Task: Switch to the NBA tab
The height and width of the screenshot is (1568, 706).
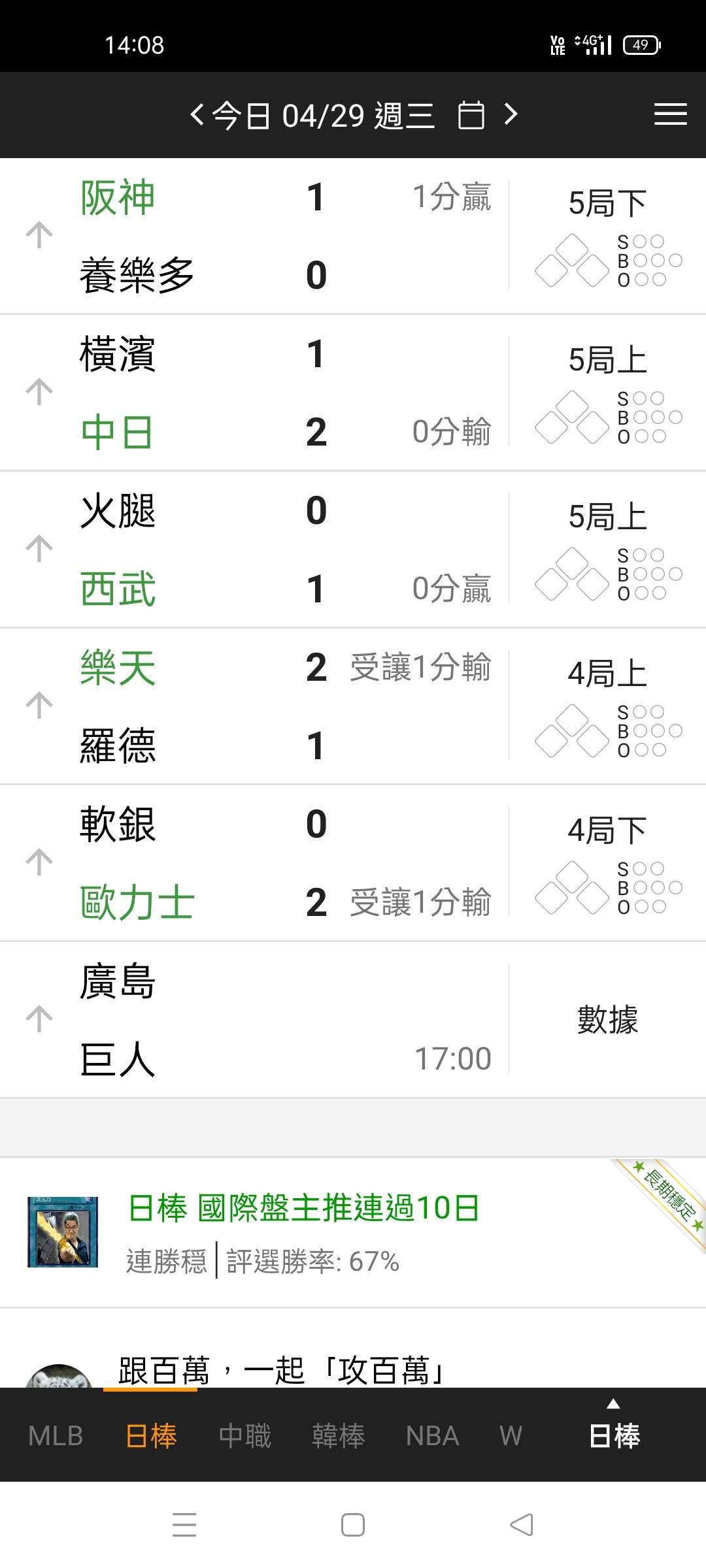Action: point(432,1436)
